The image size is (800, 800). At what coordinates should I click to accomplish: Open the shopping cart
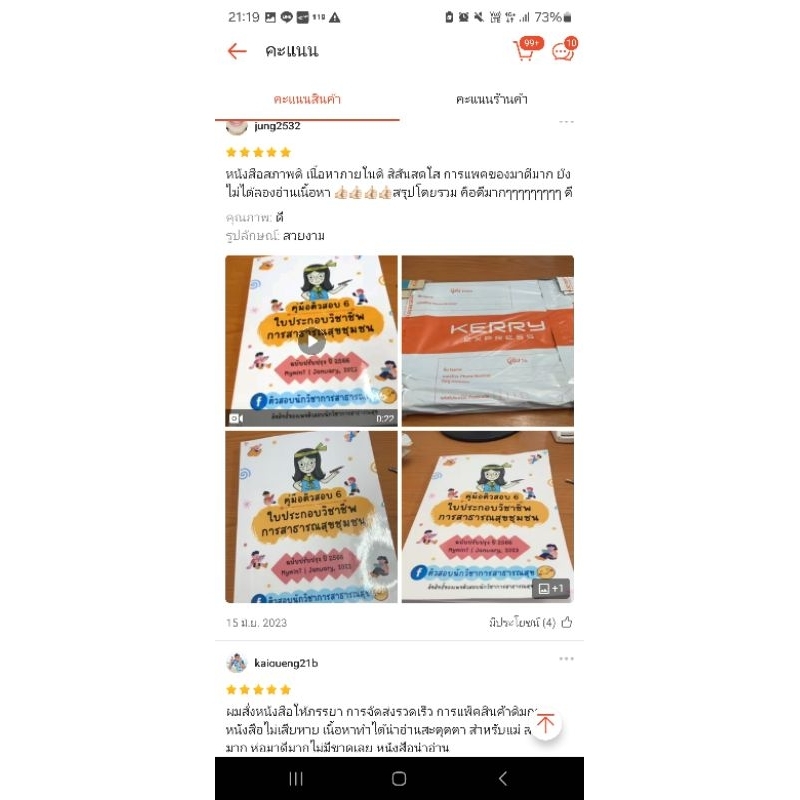[527, 49]
